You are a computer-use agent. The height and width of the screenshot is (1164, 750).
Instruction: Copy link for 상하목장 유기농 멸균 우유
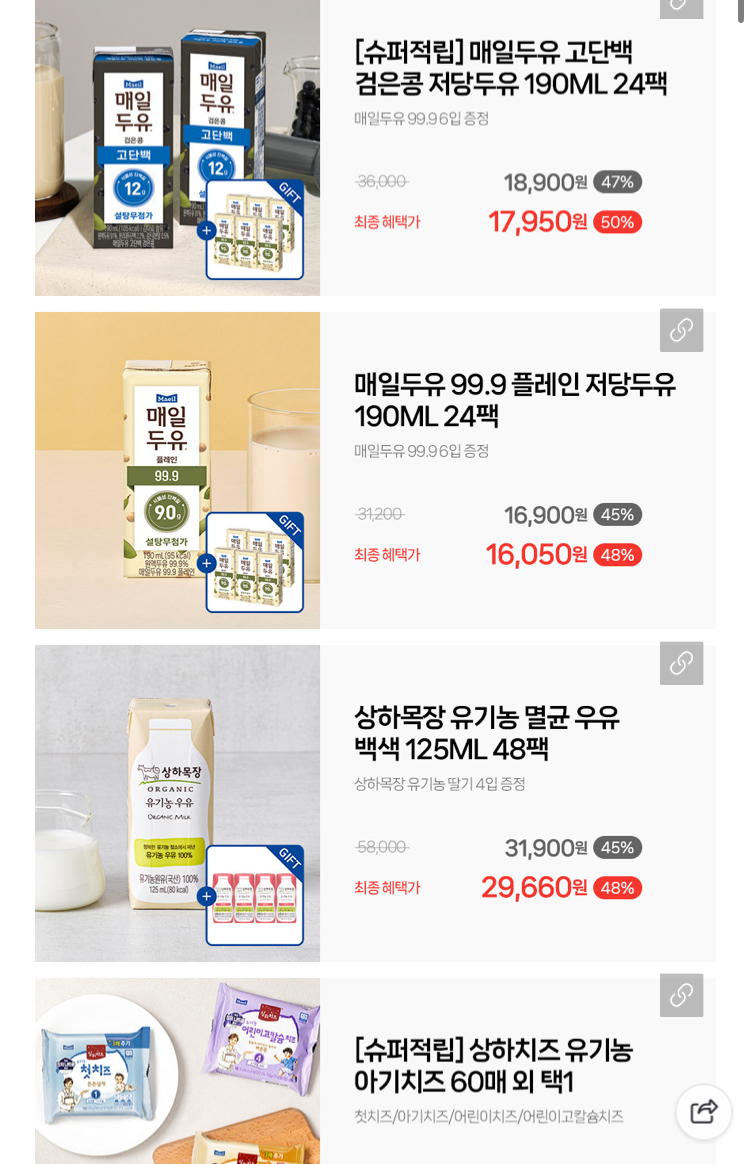point(681,663)
